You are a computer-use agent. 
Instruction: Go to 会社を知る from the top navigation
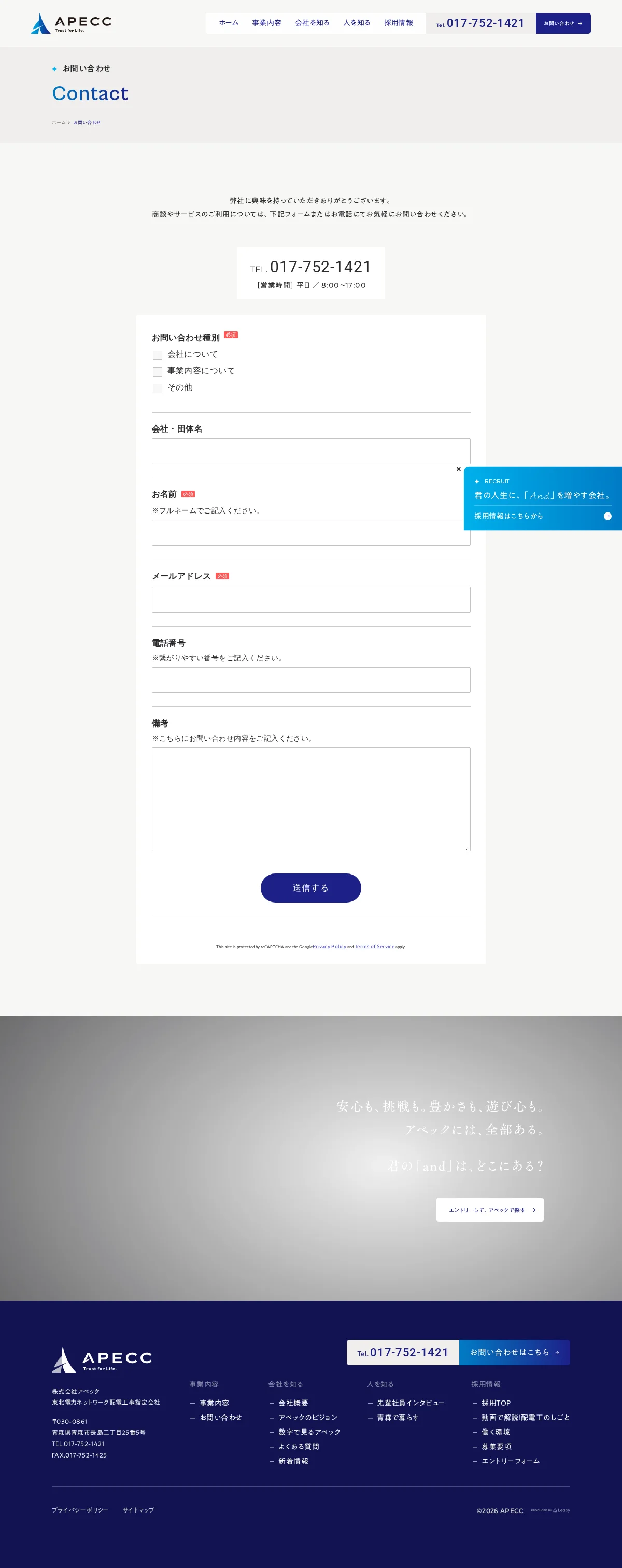click(312, 23)
